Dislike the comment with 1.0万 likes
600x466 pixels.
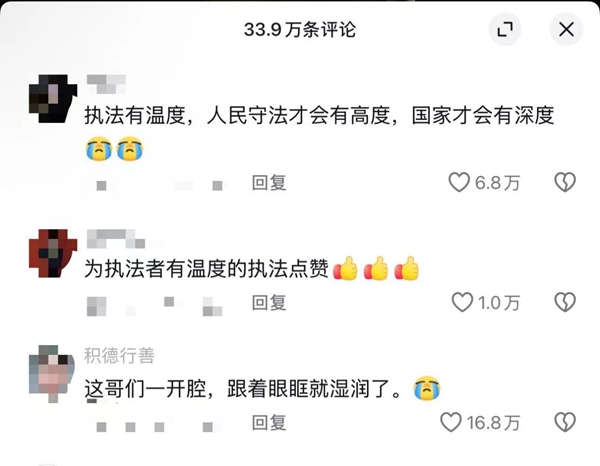[x=565, y=301]
